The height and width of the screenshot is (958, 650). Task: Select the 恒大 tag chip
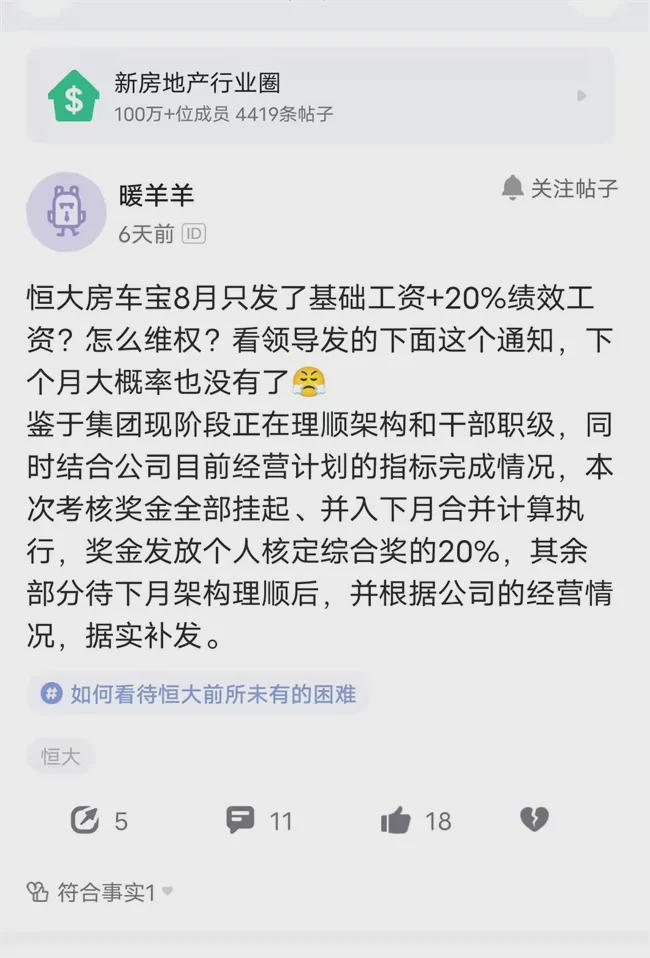(60, 757)
